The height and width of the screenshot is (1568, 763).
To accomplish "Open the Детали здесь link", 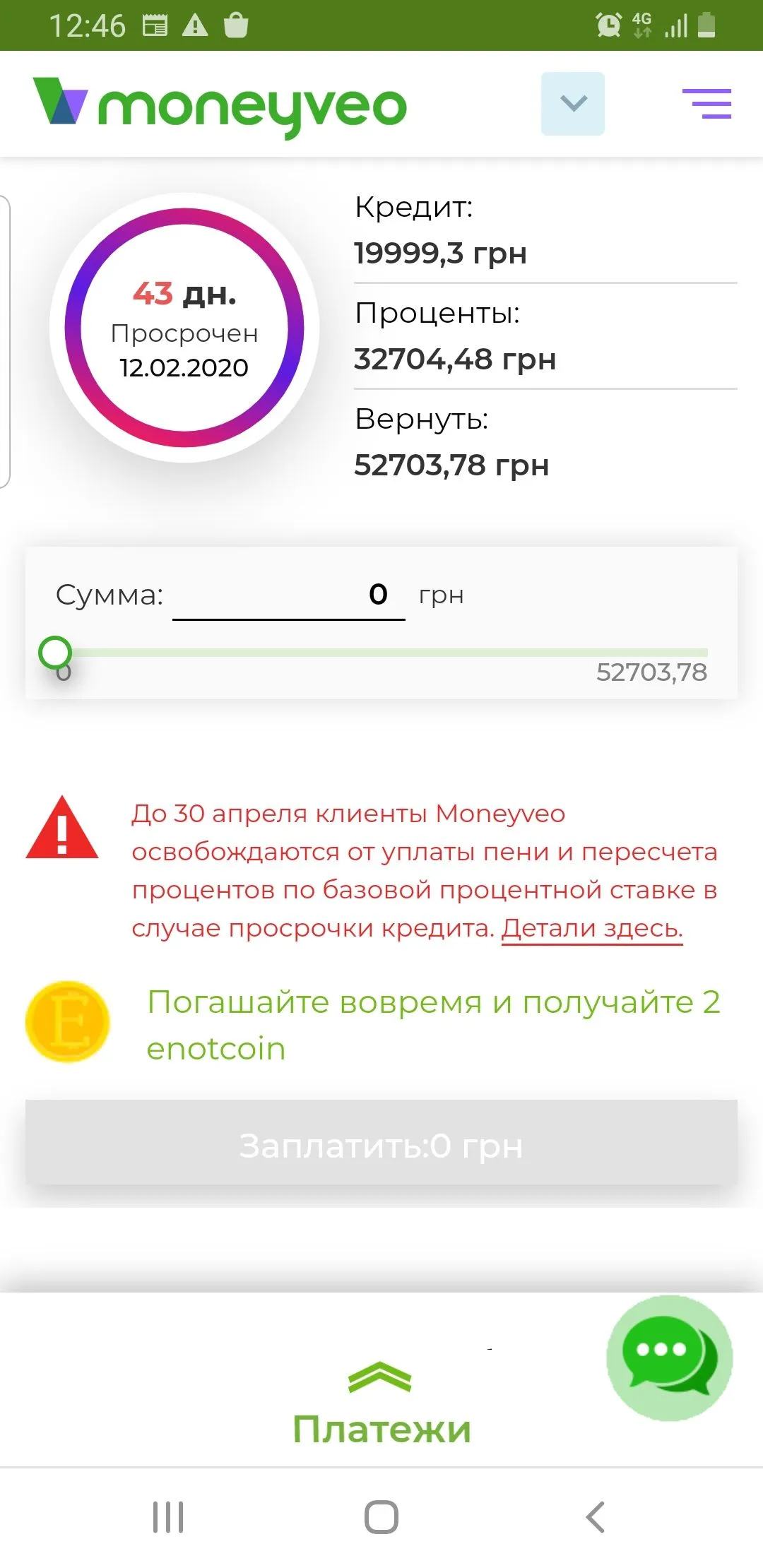I will pos(592,928).
